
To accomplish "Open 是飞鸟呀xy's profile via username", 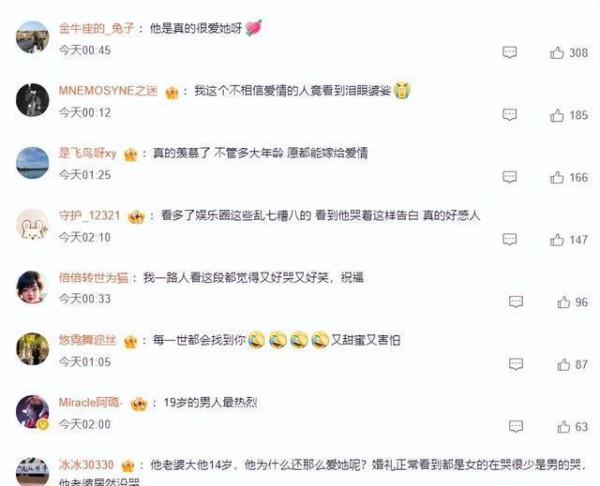I will point(88,152).
